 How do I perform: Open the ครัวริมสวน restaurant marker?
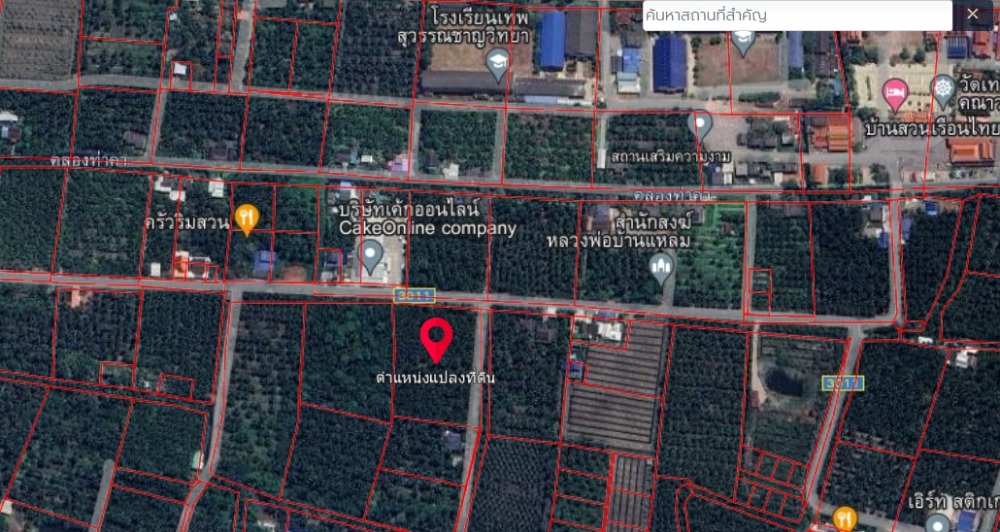pos(246,219)
